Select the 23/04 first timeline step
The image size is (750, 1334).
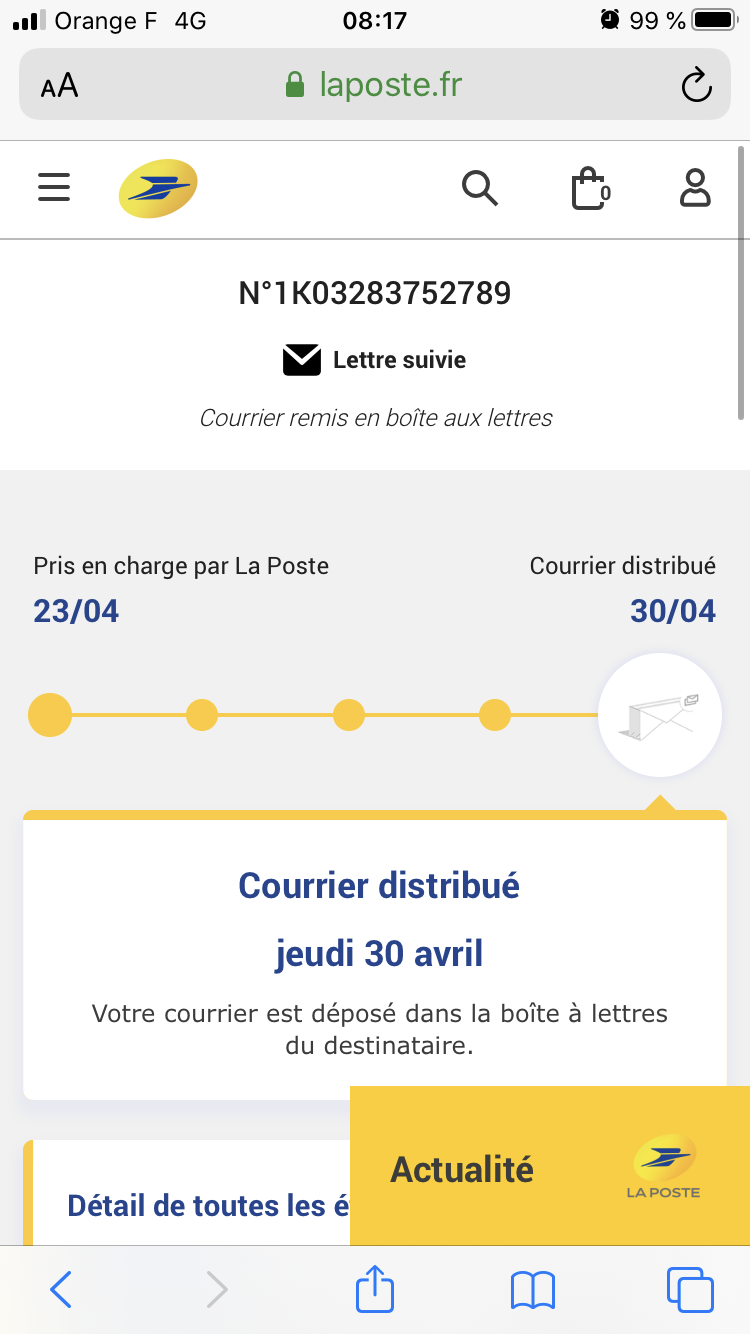(x=50, y=715)
